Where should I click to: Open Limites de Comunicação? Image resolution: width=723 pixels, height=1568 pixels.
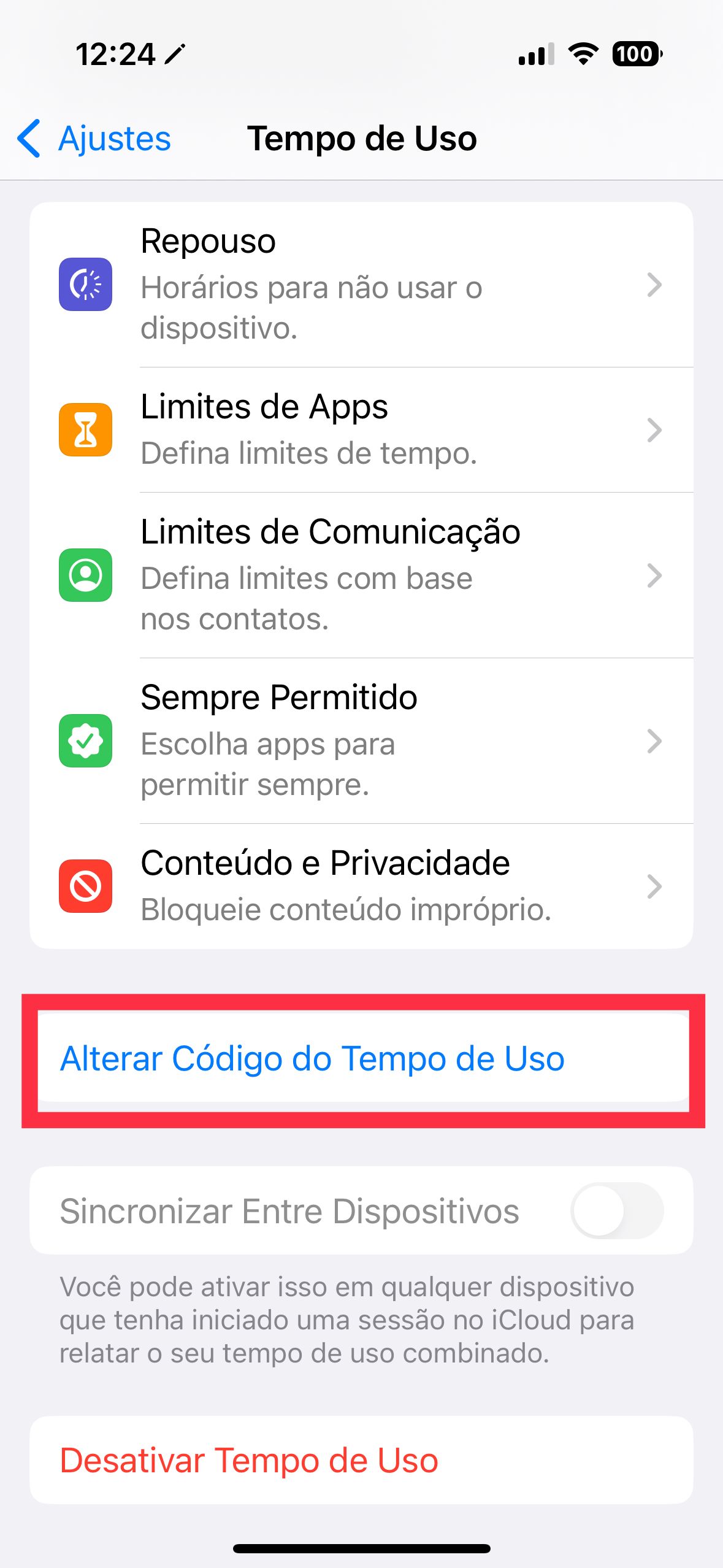361,575
